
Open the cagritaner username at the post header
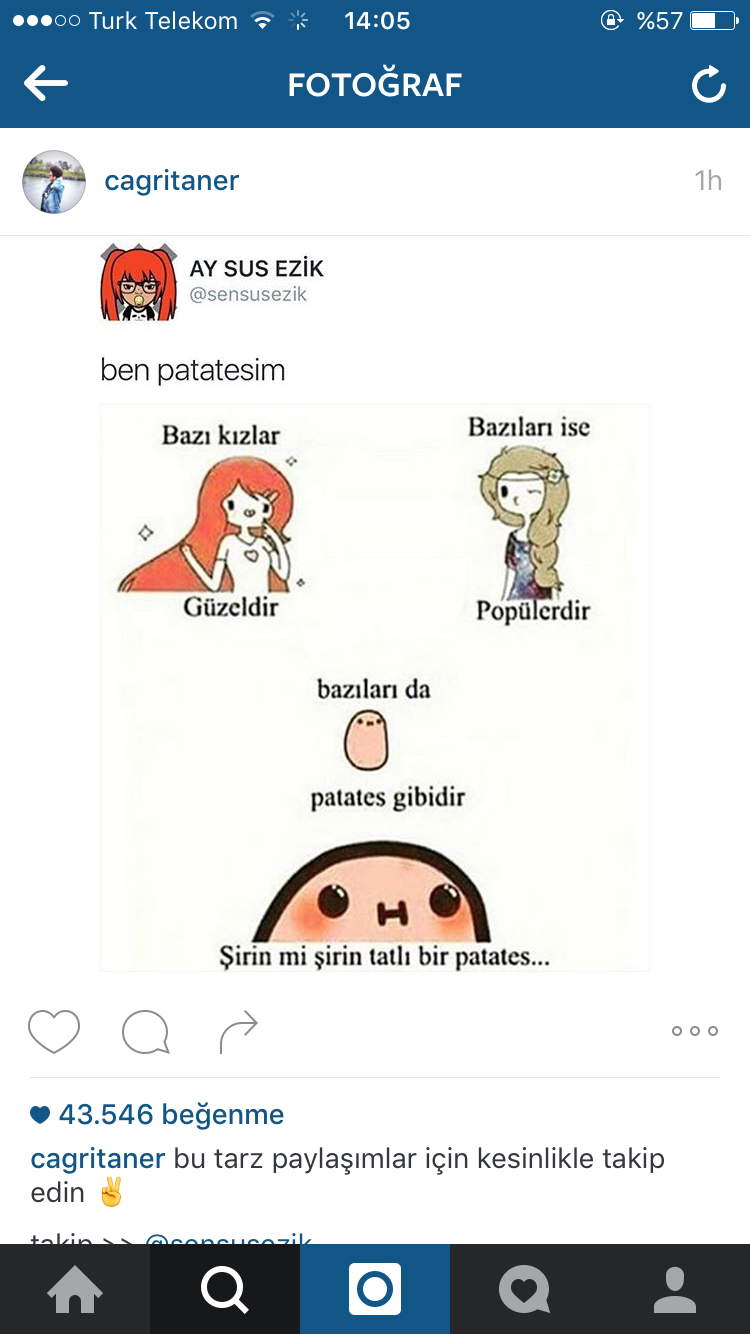click(x=172, y=181)
